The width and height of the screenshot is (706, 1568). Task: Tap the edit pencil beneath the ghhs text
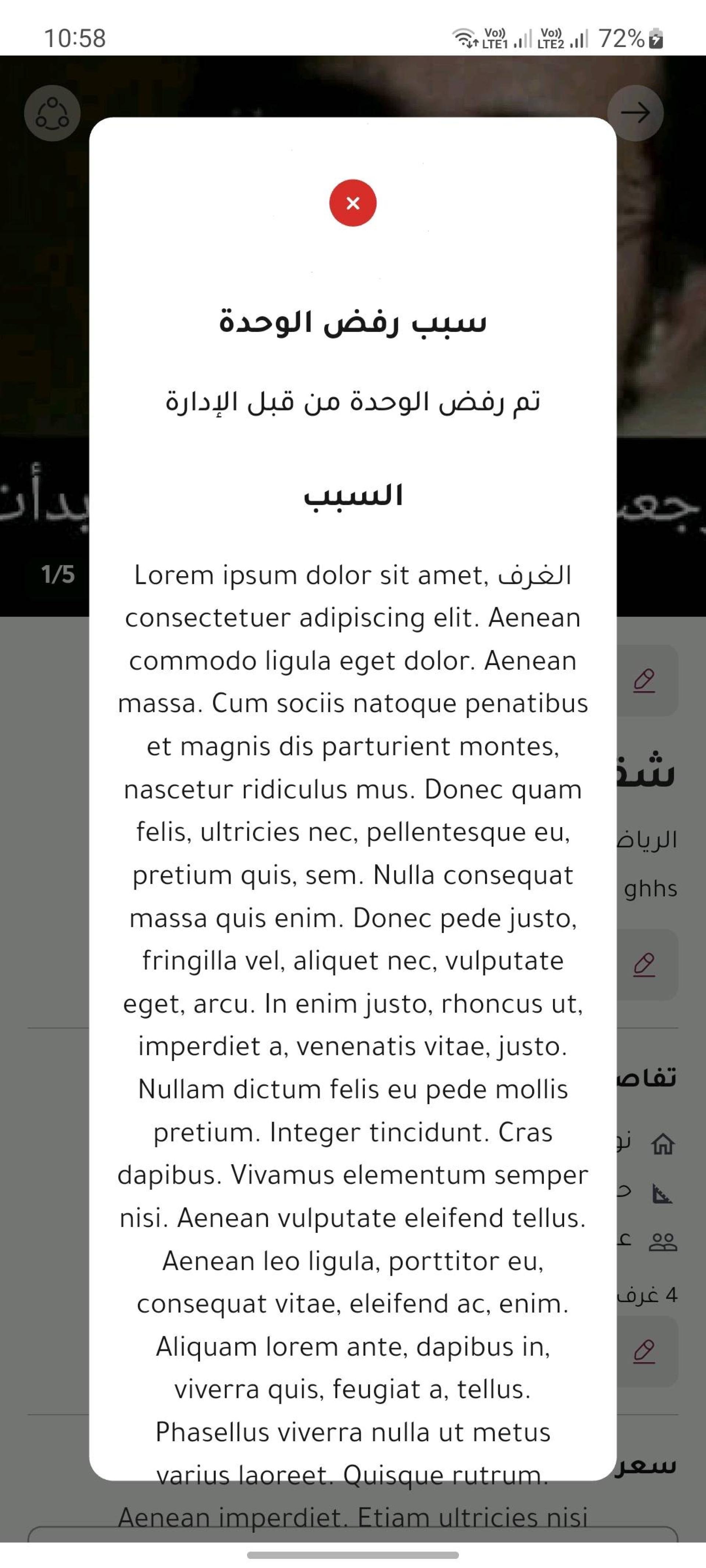[x=645, y=965]
